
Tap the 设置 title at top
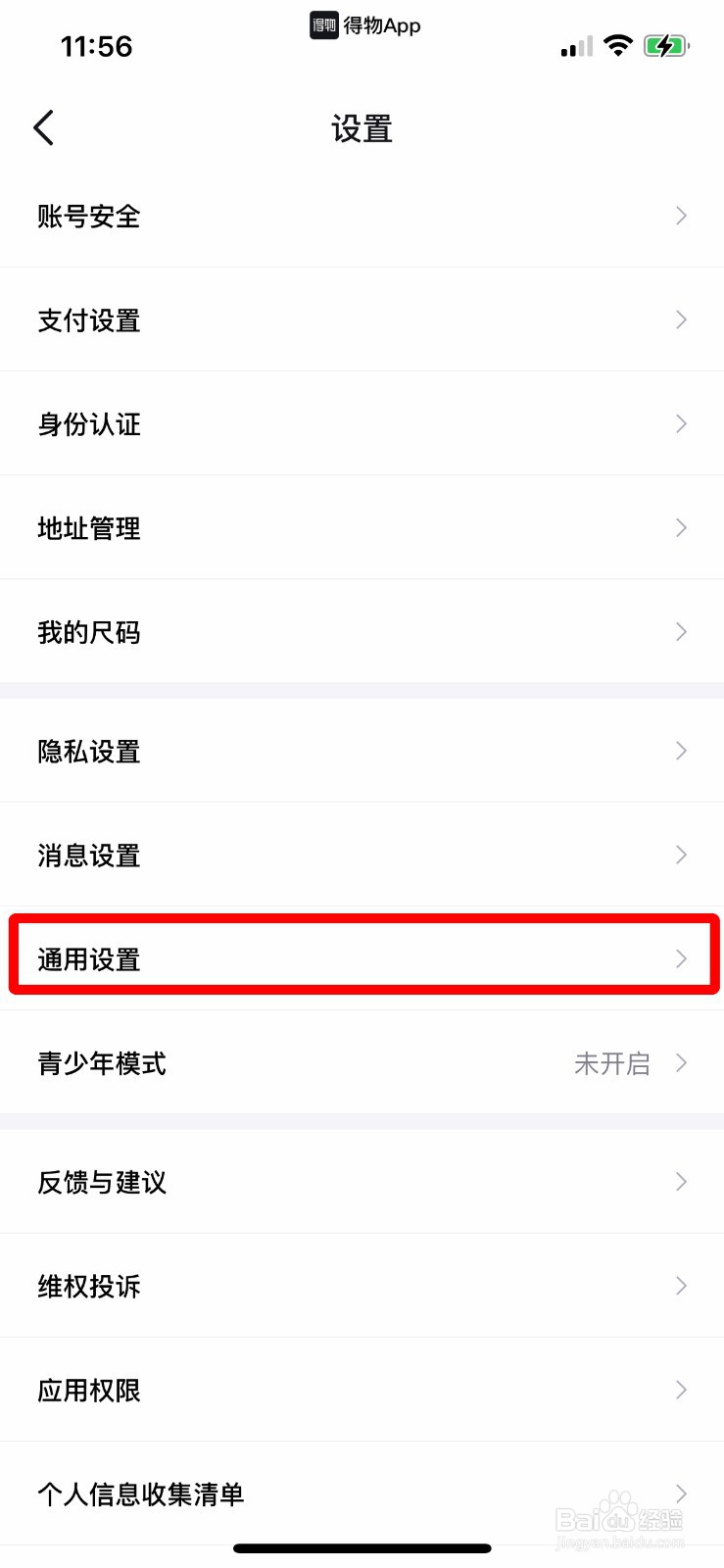(362, 128)
